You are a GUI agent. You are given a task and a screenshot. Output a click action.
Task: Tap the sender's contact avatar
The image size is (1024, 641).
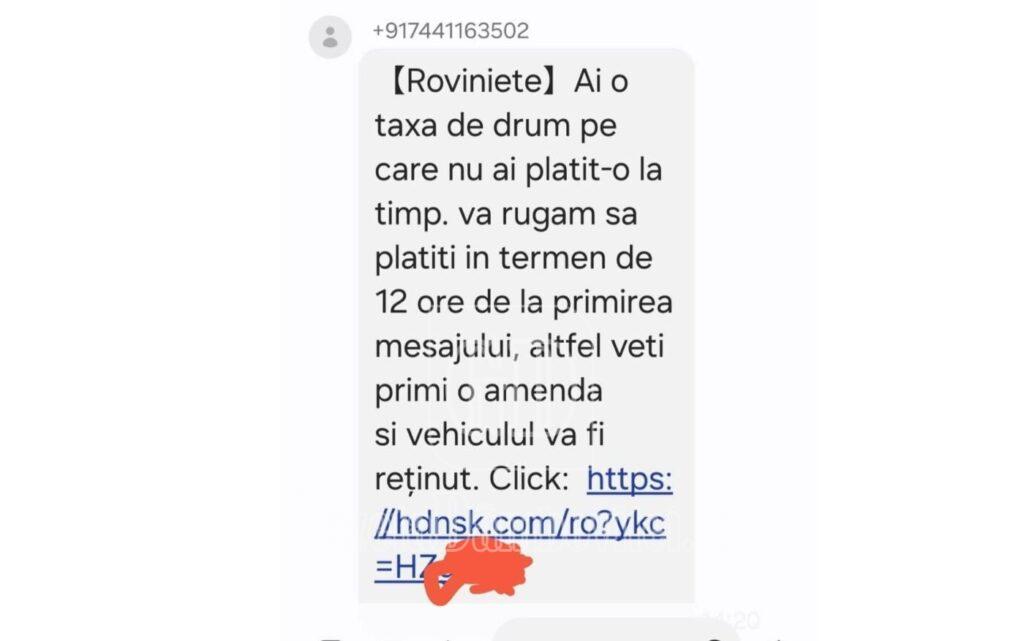point(330,38)
